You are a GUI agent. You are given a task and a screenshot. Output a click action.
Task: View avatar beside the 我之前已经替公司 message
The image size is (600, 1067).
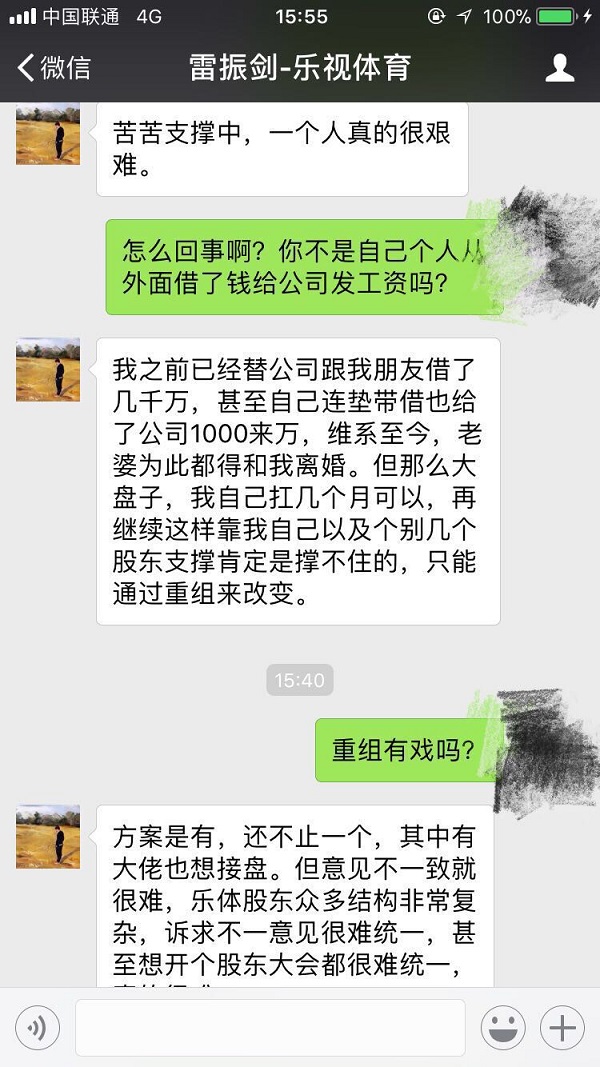(x=48, y=370)
